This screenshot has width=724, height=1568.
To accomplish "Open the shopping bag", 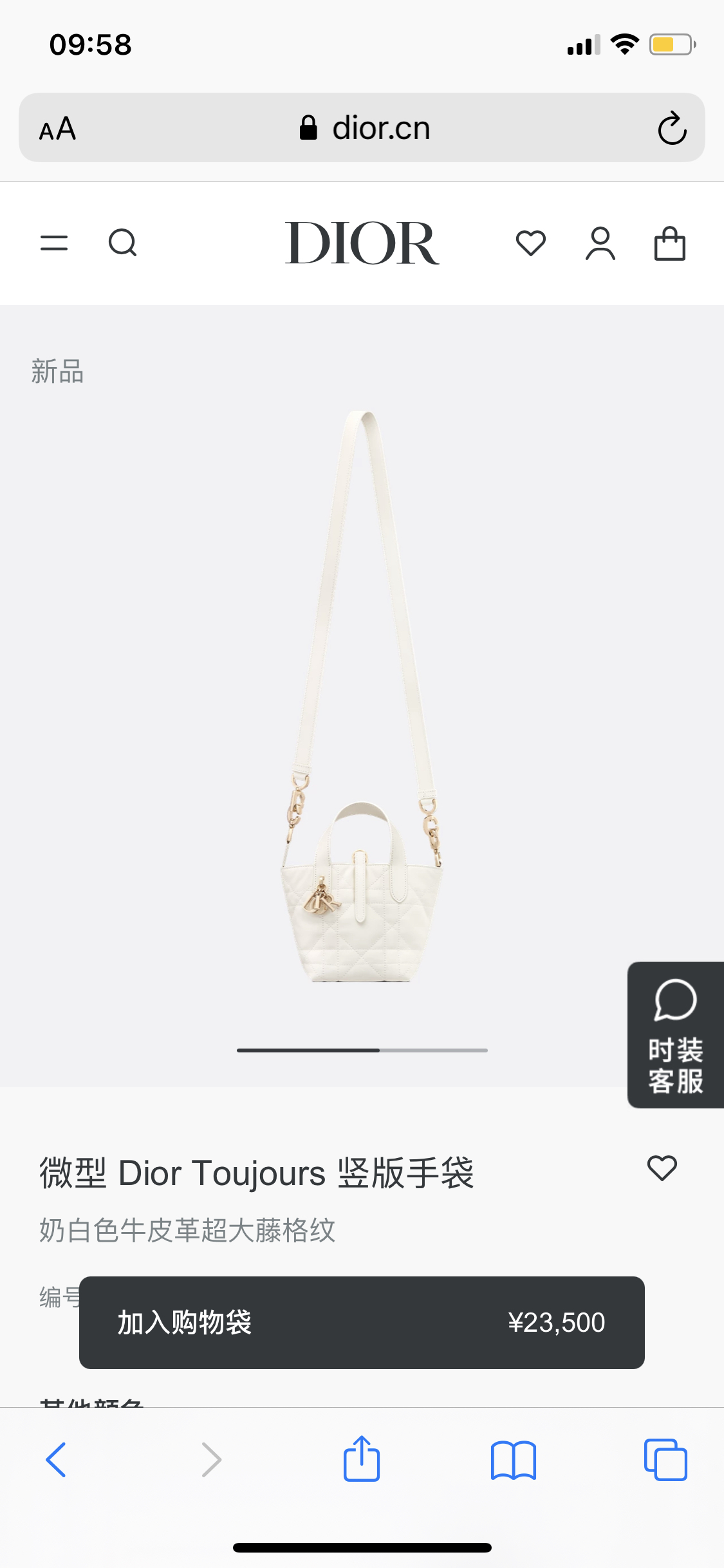I will (x=670, y=243).
